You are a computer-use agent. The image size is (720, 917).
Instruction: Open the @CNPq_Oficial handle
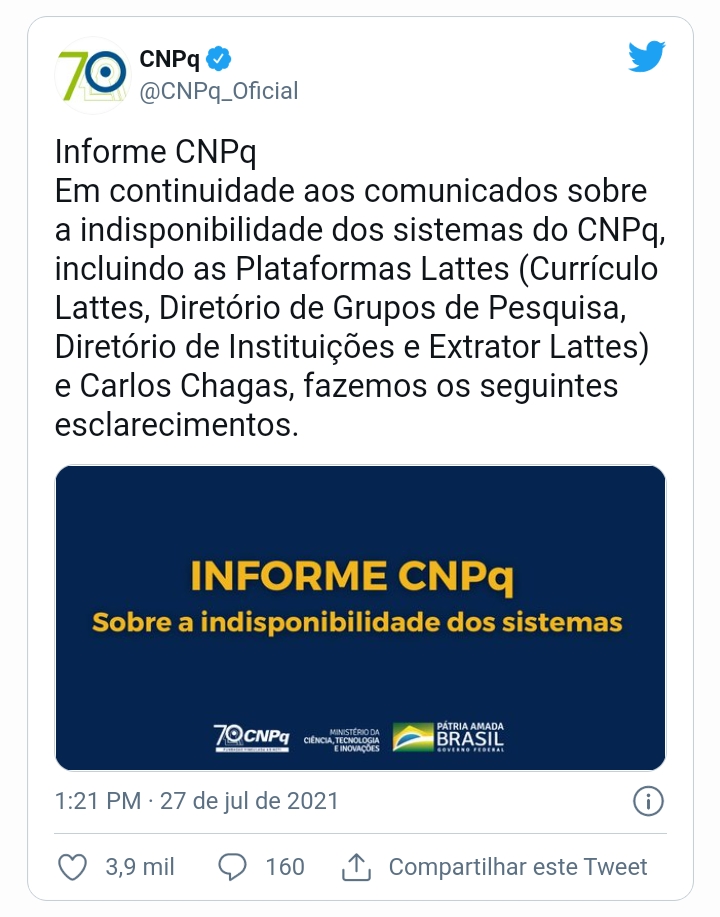coord(219,91)
